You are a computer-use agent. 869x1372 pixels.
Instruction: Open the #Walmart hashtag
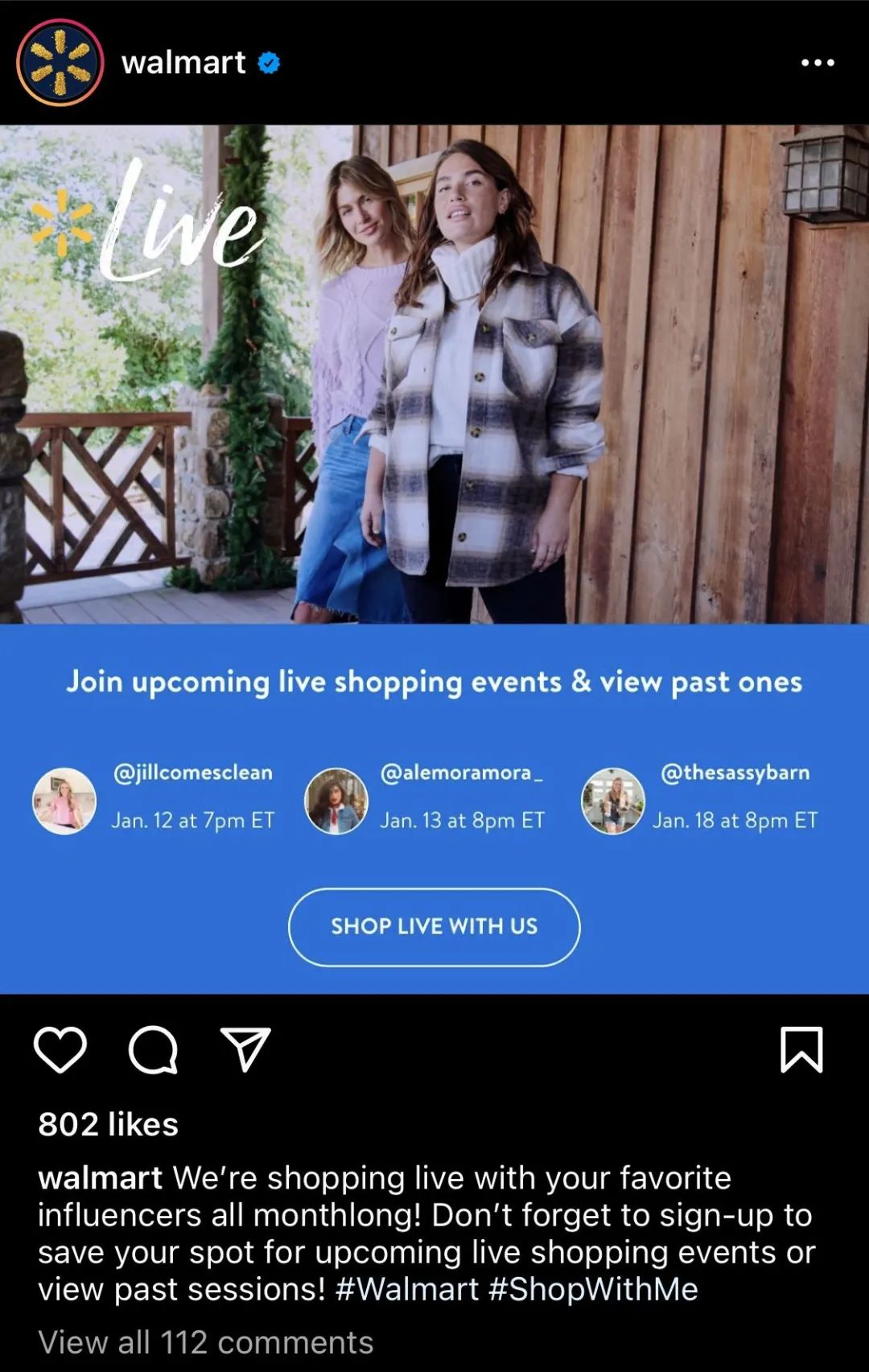tap(407, 1289)
